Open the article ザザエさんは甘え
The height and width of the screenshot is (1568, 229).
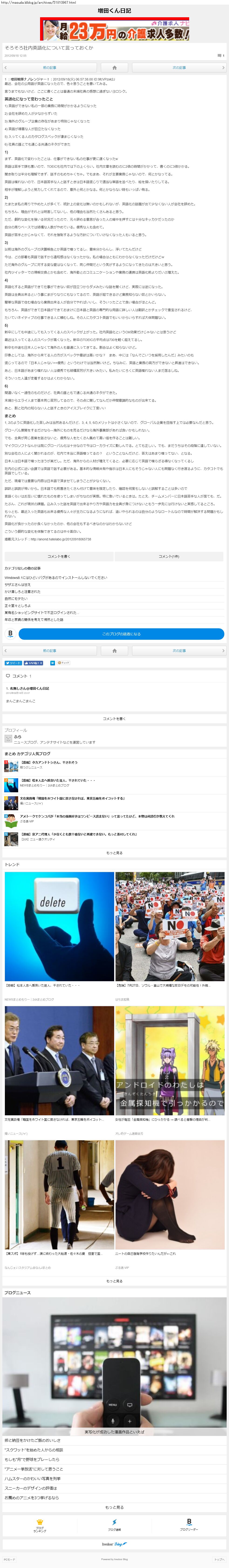point(18,584)
